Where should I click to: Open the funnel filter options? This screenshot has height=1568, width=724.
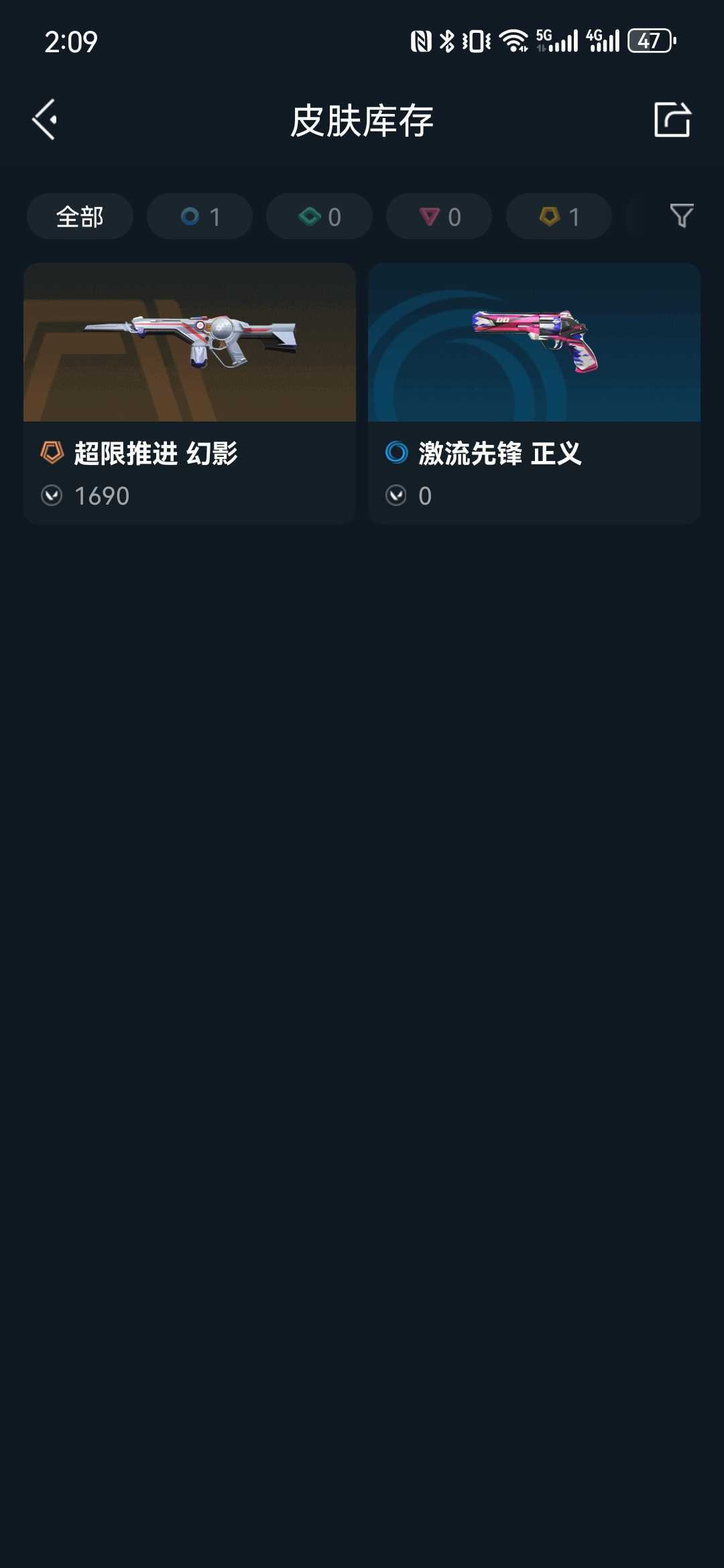[681, 216]
